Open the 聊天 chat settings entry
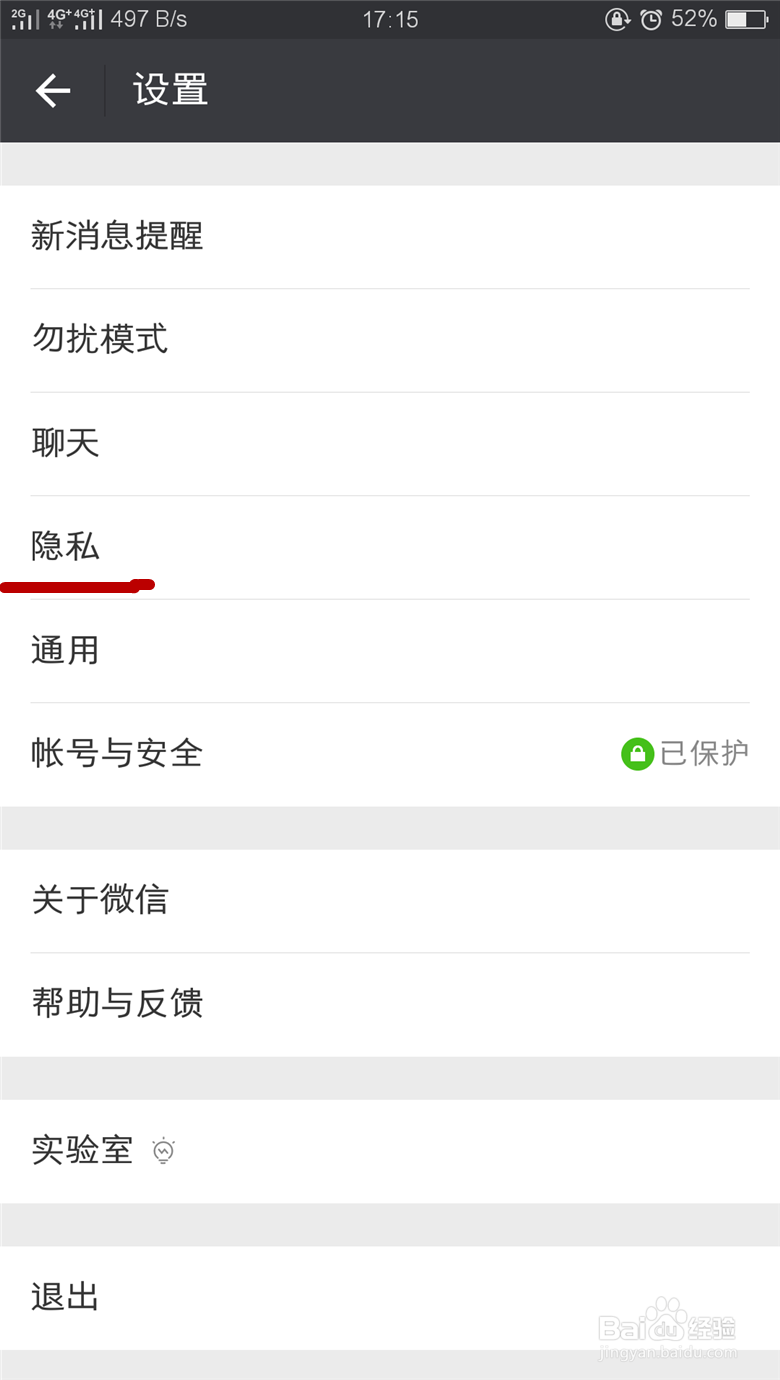The height and width of the screenshot is (1380, 780). (66, 443)
